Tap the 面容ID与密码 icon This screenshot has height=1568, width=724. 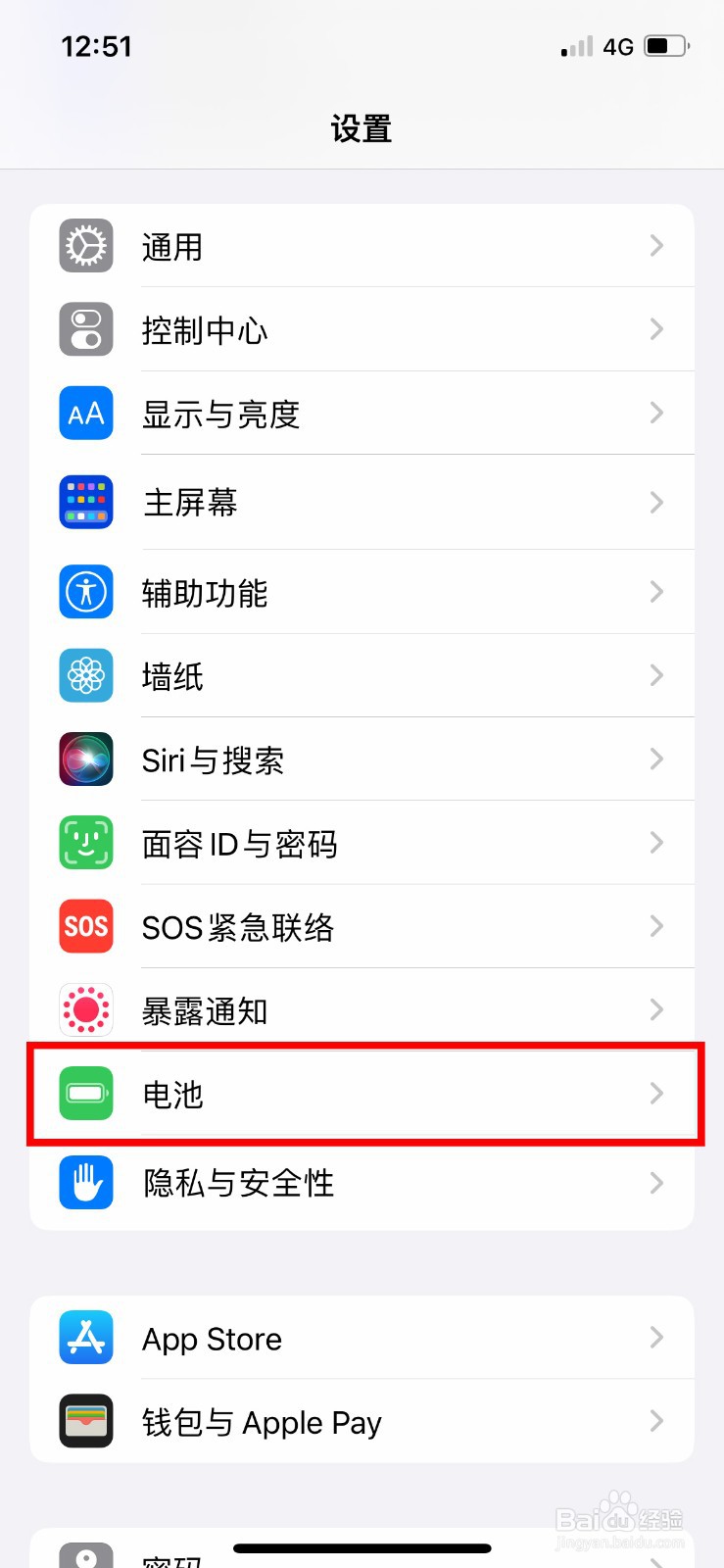tap(86, 843)
